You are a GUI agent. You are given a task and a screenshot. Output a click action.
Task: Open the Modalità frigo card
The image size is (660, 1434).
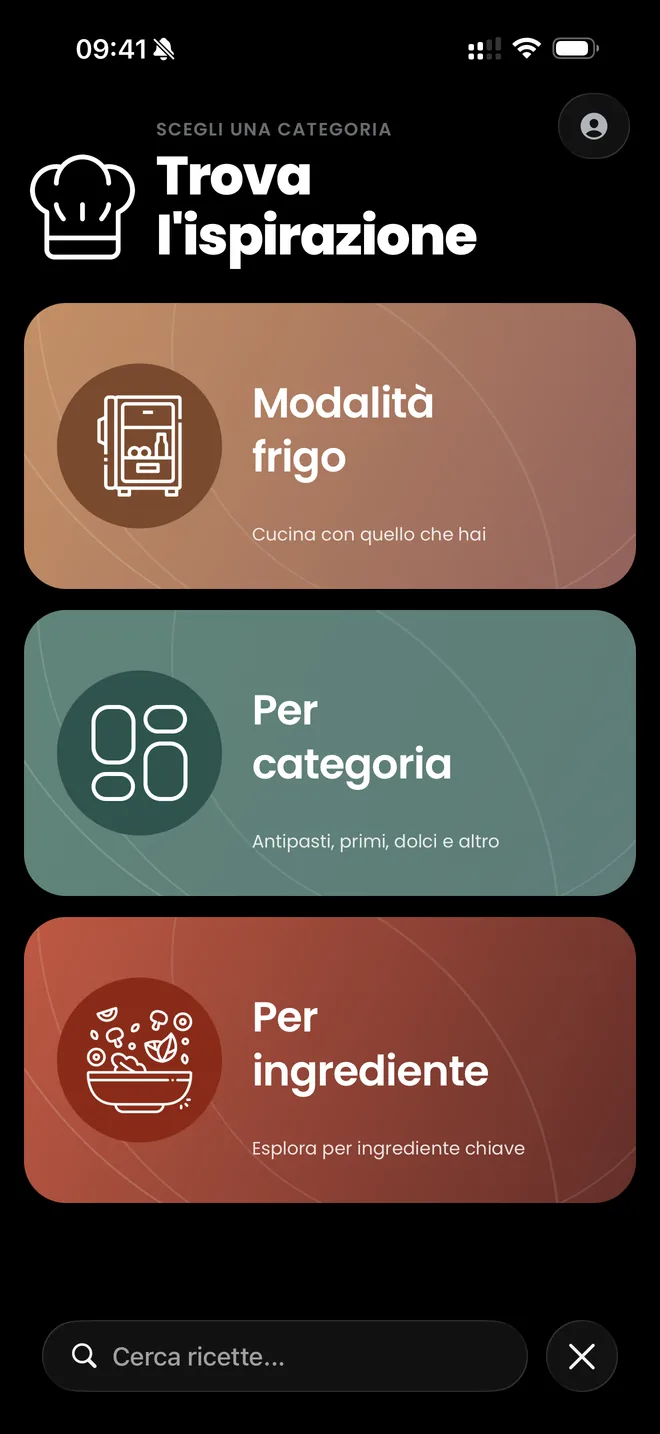330,446
